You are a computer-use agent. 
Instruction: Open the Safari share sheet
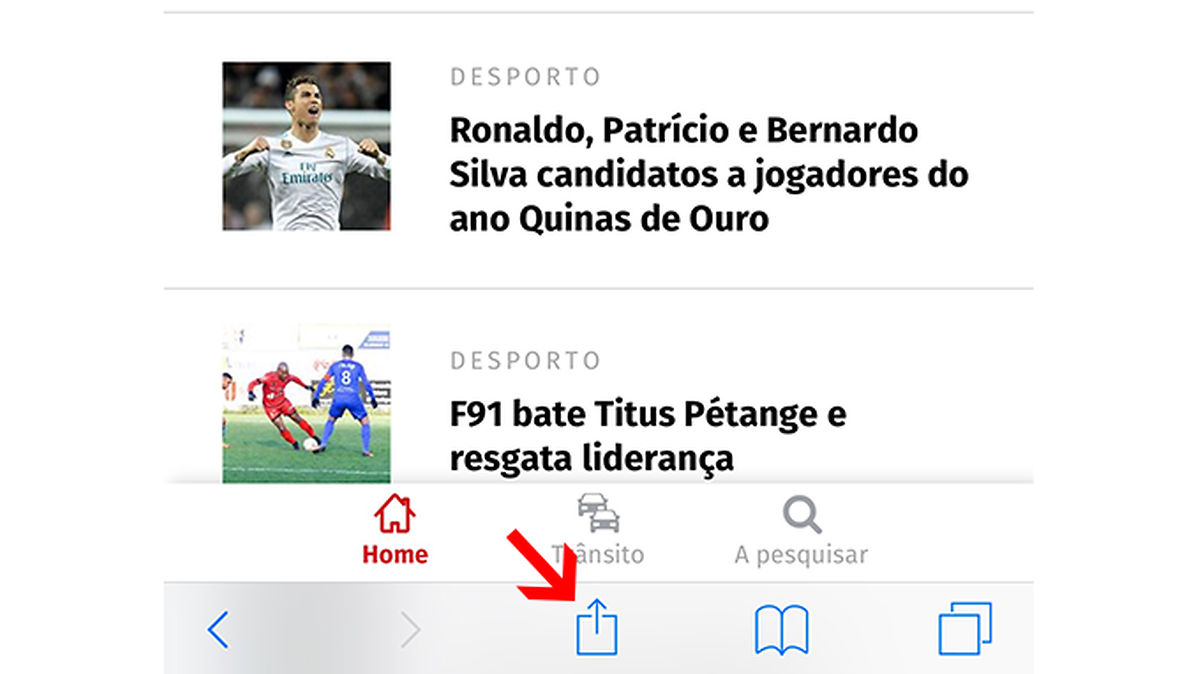pos(597,628)
